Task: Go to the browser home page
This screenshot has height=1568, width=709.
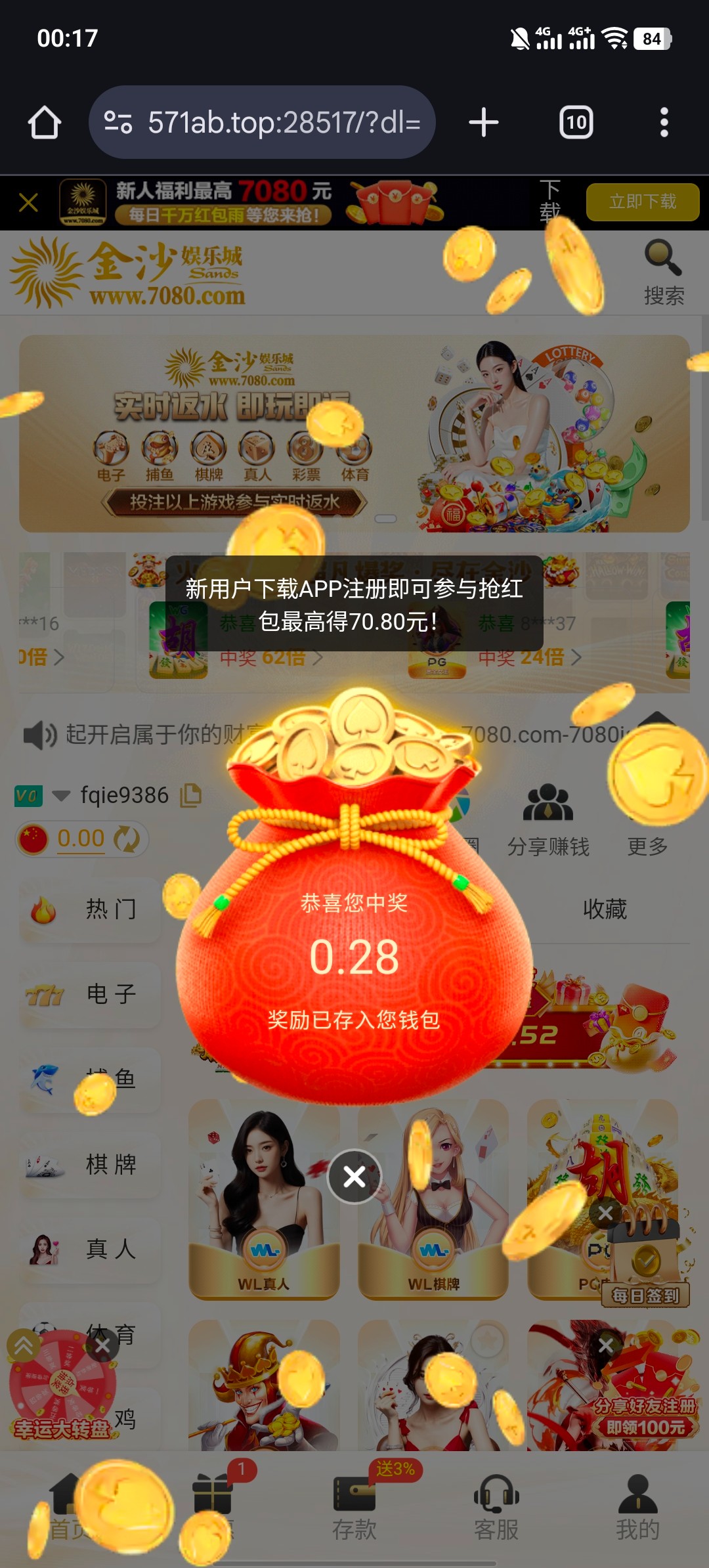Action: tap(45, 123)
